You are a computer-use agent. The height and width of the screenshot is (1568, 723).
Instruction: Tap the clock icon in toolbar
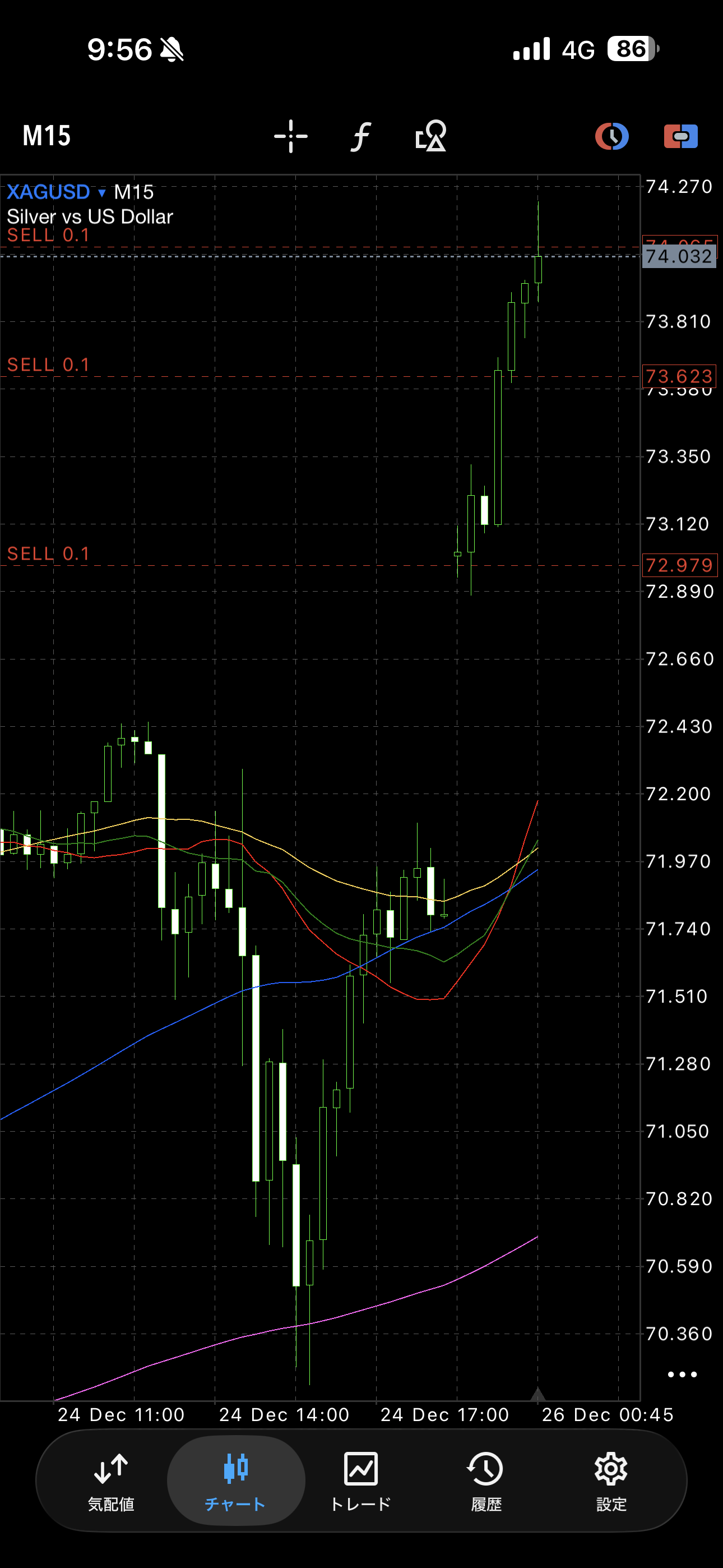pyautogui.click(x=611, y=136)
